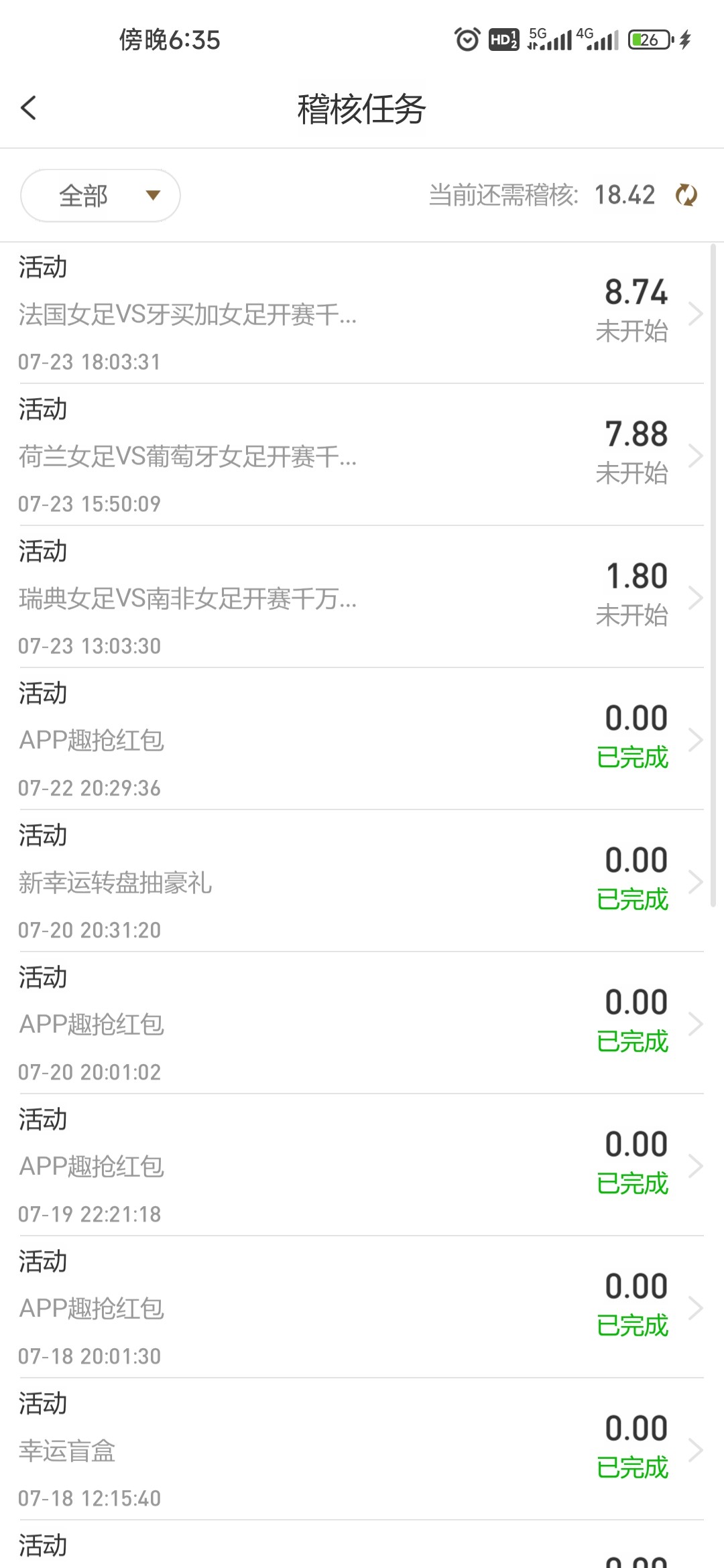Tap the 已完成 status on 幸运盲盒
Viewport: 724px width, 1568px height.
(x=633, y=1467)
